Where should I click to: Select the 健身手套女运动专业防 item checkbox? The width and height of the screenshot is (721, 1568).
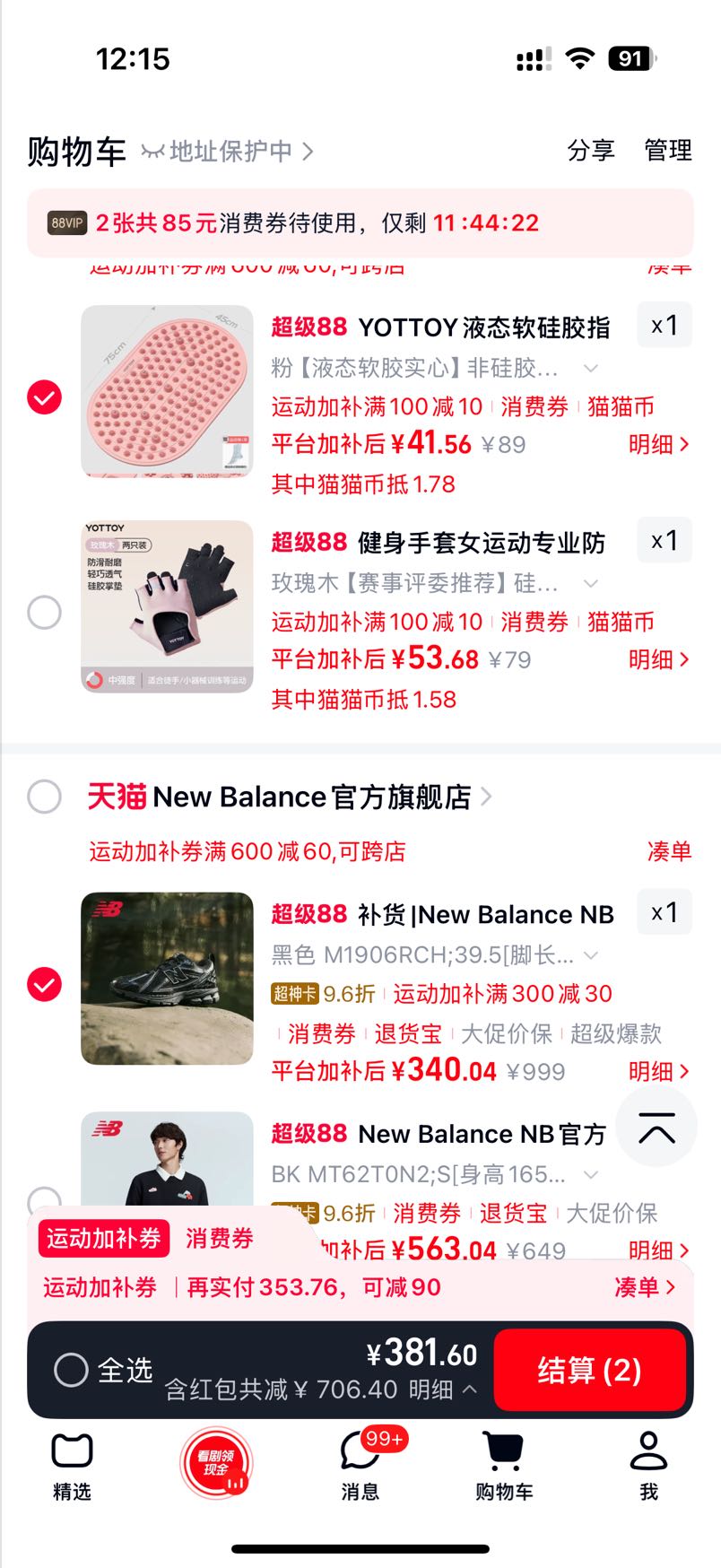[45, 613]
